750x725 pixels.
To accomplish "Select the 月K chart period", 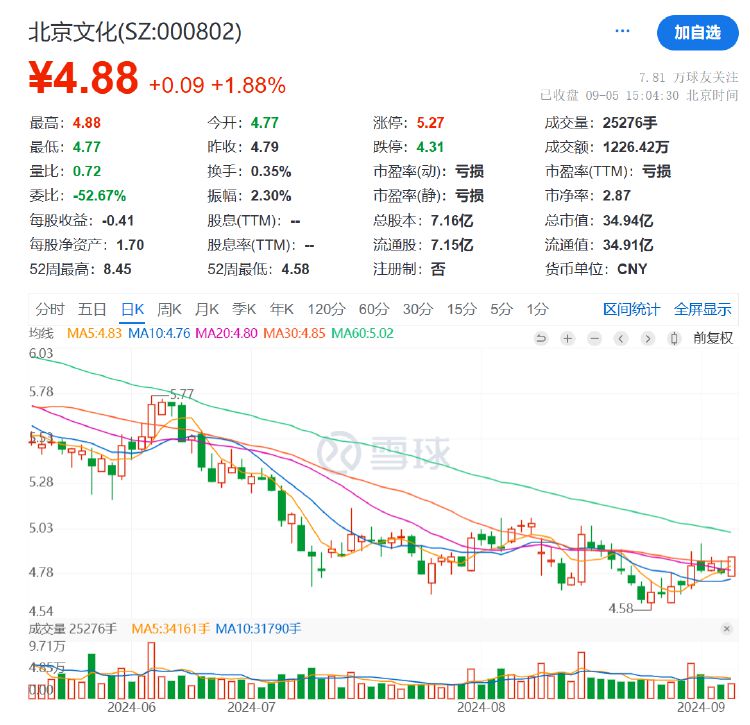I will [x=207, y=309].
